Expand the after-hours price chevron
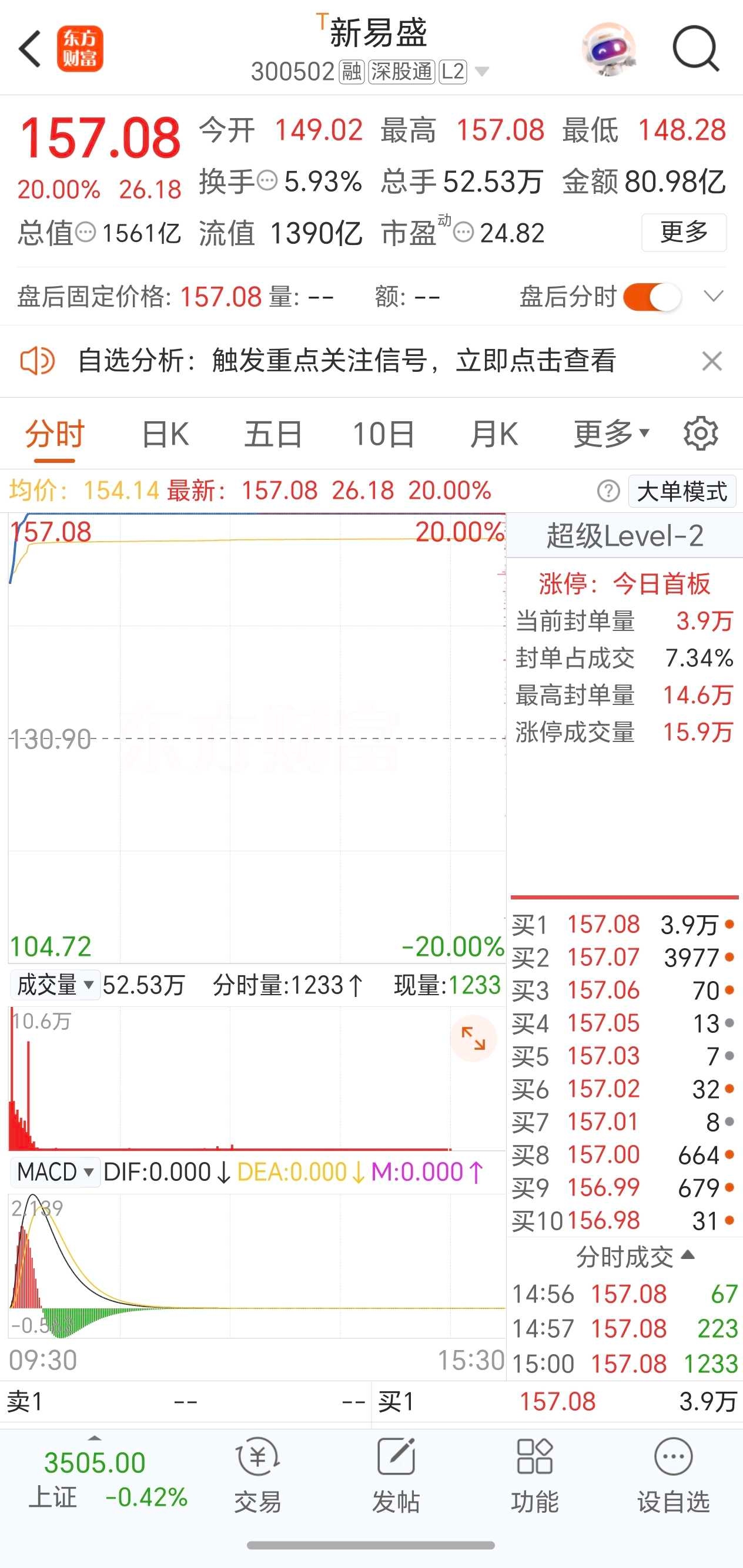 point(713,297)
